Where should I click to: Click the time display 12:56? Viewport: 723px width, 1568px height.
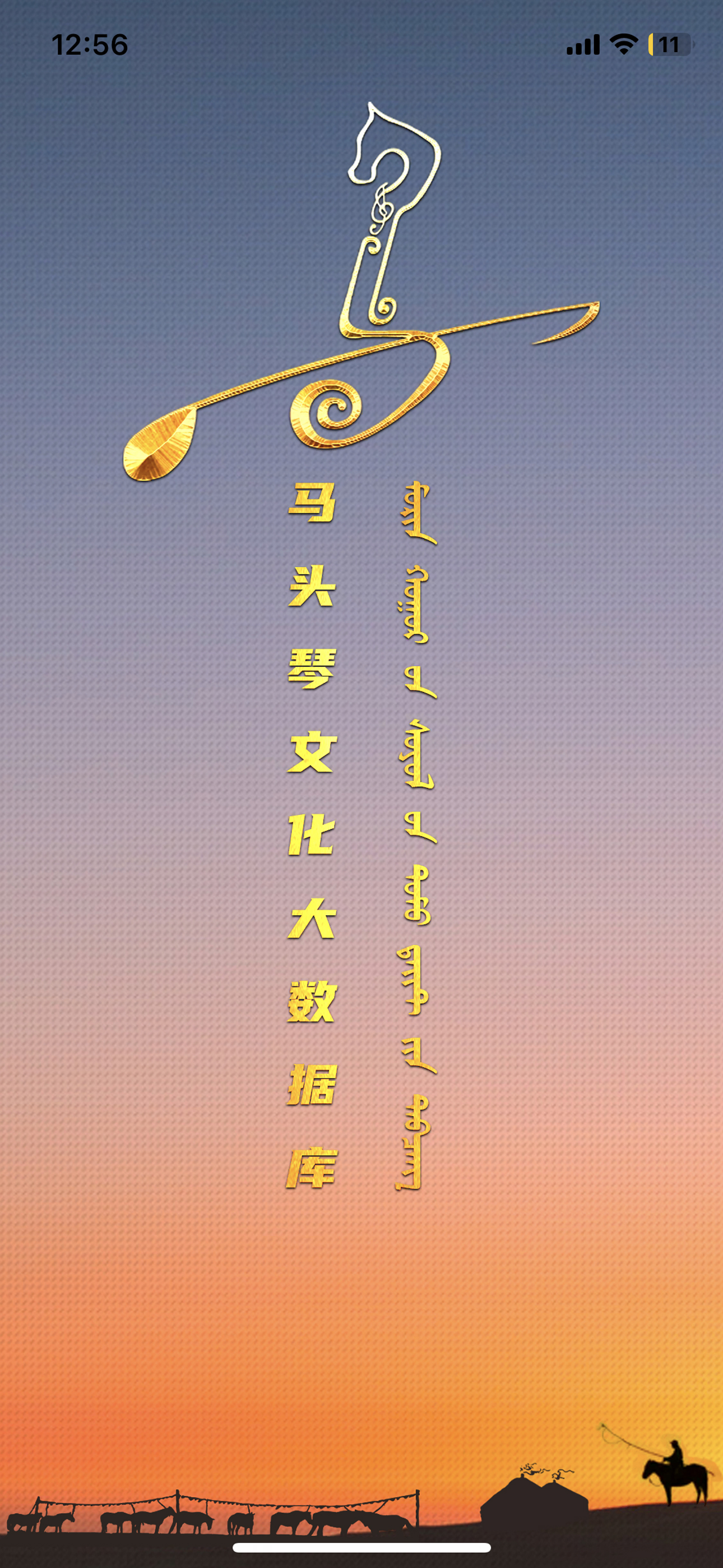tap(90, 44)
